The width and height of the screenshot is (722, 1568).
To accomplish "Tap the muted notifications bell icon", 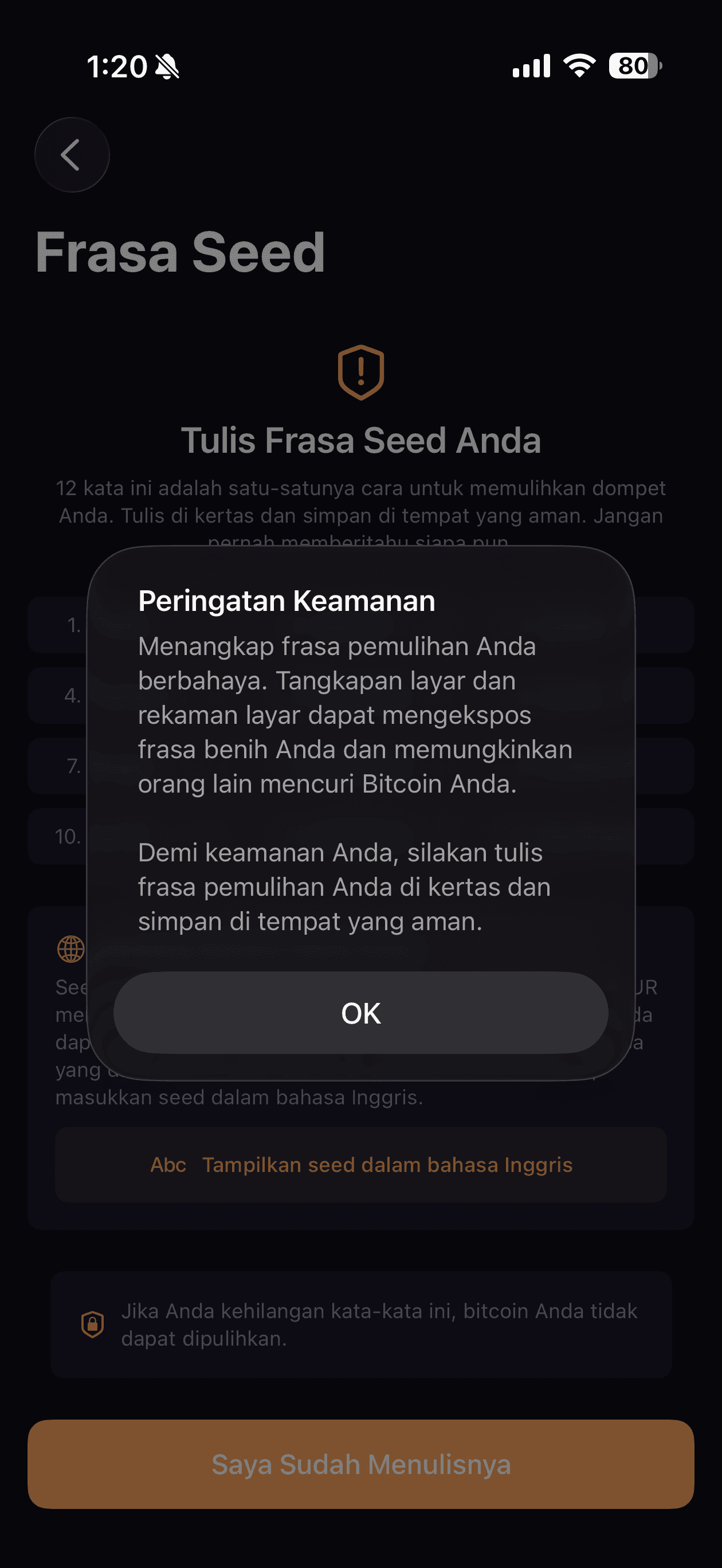I will (168, 66).
